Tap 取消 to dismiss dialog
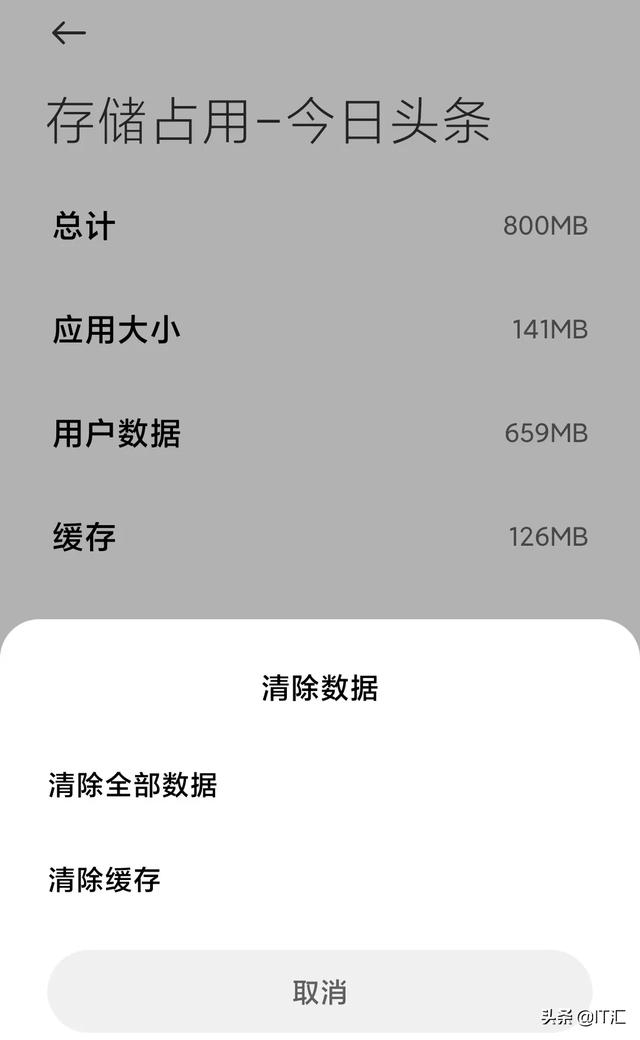Screen dimensions: 640x1040 click(320, 991)
